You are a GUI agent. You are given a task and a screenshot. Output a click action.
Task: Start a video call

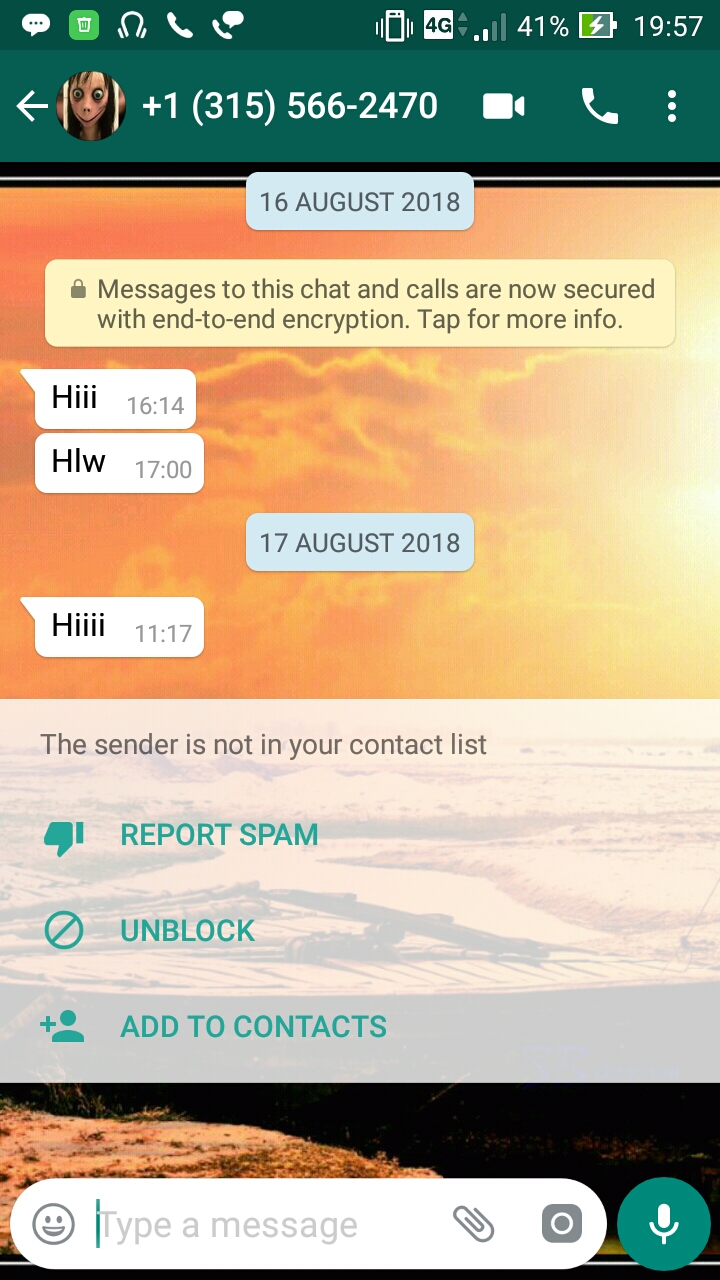[x=504, y=106]
